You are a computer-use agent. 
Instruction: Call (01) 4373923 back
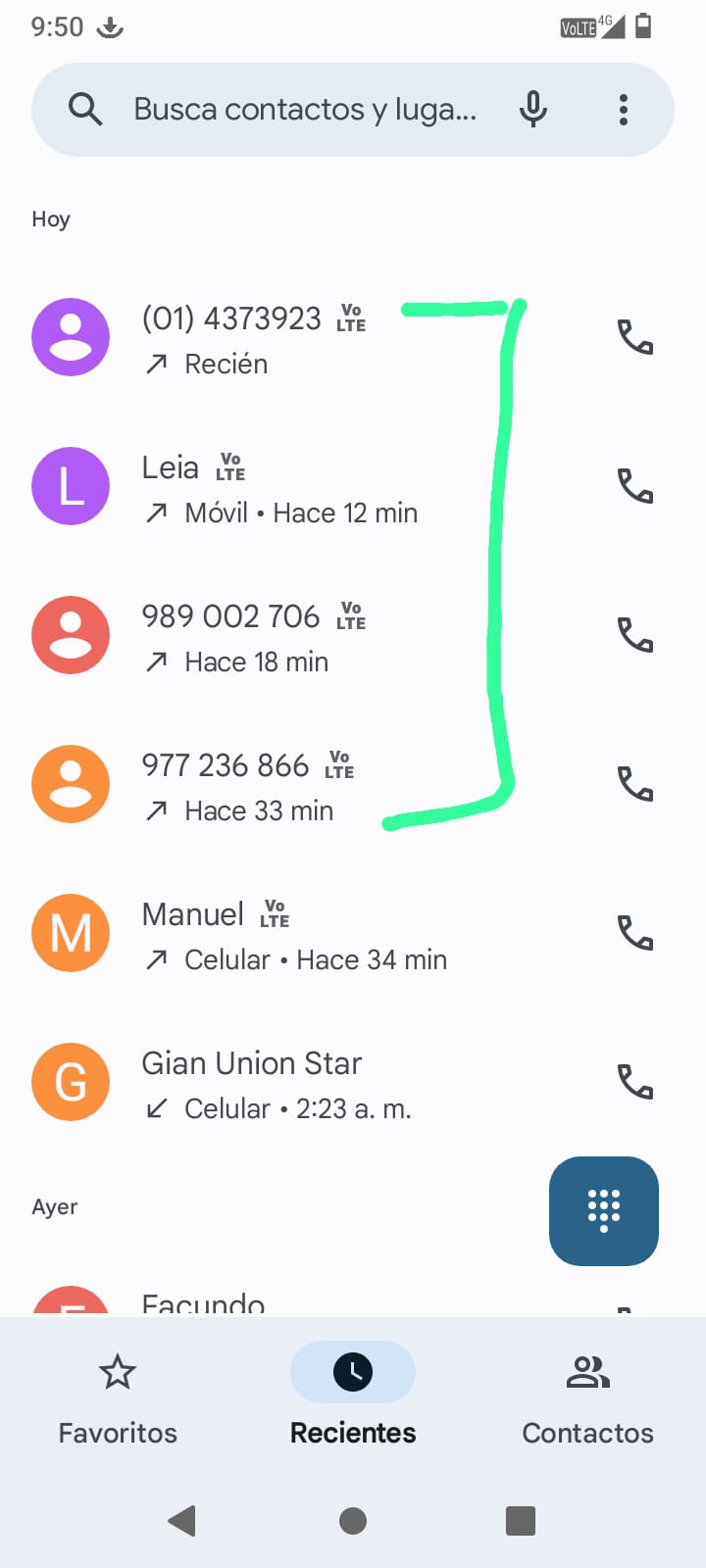coord(634,337)
